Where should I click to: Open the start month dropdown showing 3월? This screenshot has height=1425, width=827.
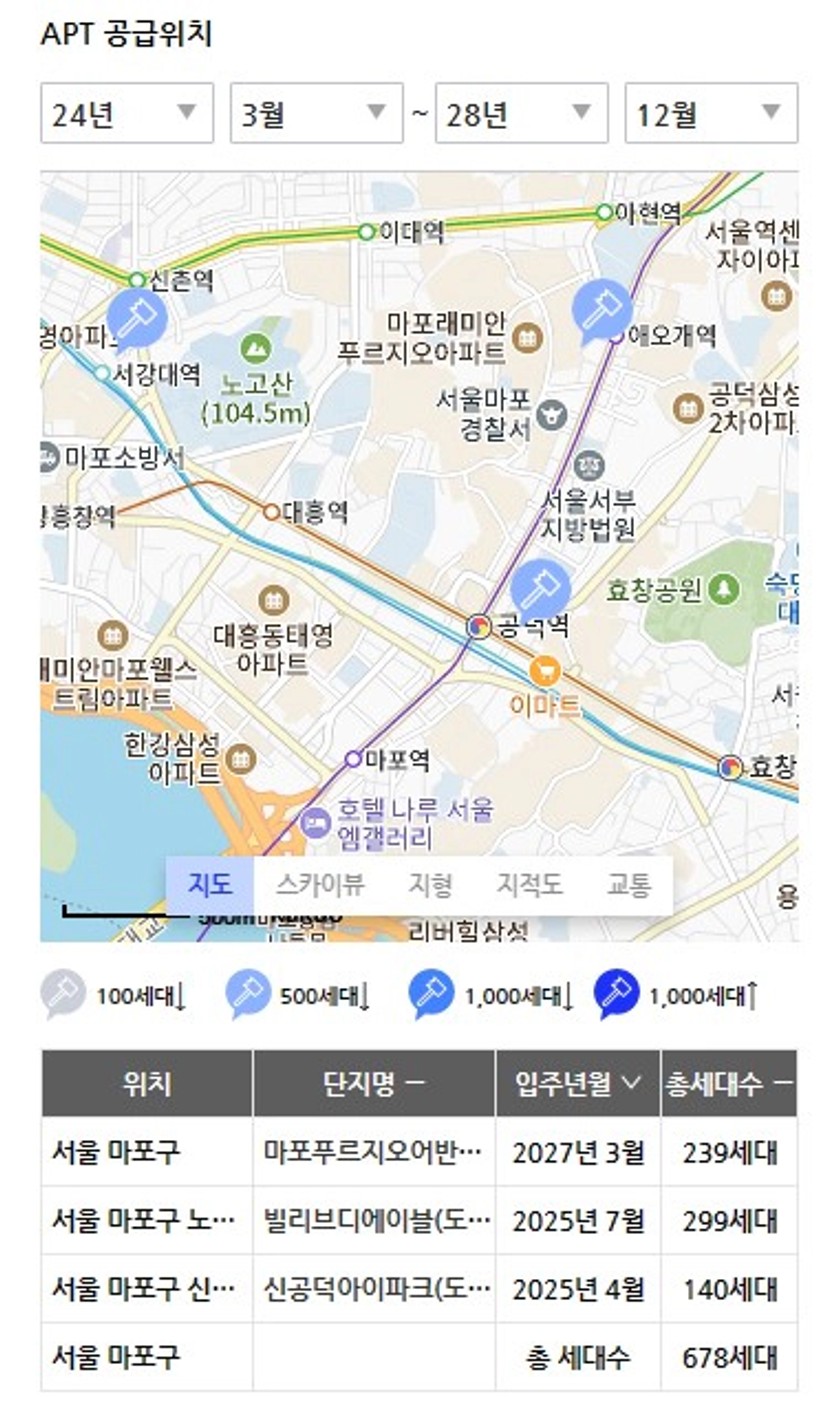[x=316, y=113]
